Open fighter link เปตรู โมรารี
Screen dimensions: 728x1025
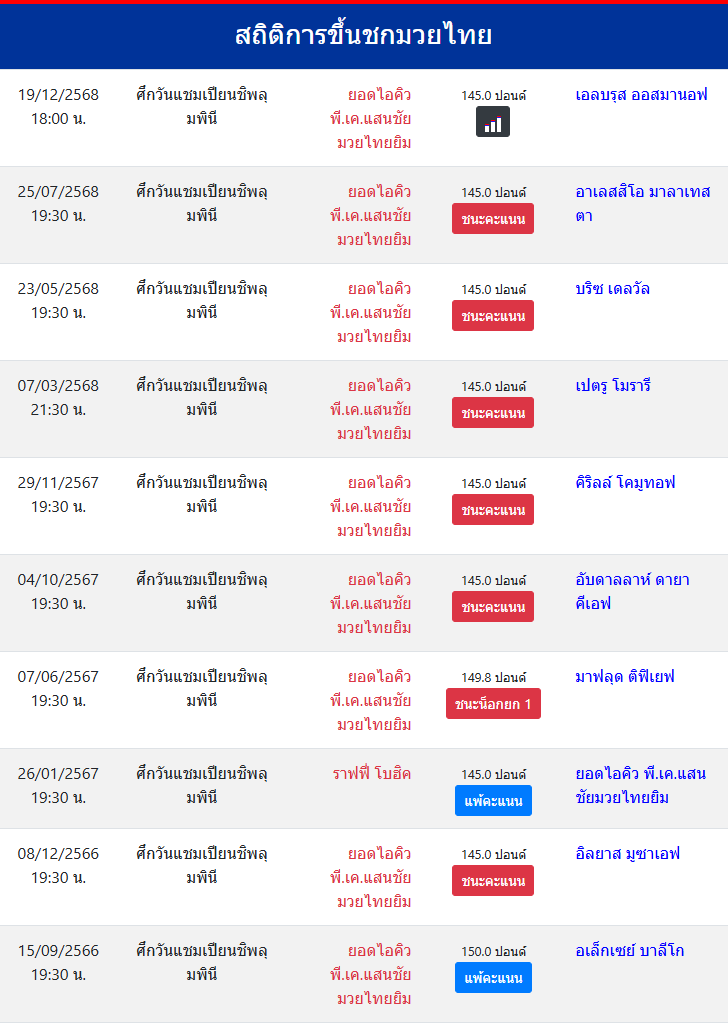coord(613,386)
